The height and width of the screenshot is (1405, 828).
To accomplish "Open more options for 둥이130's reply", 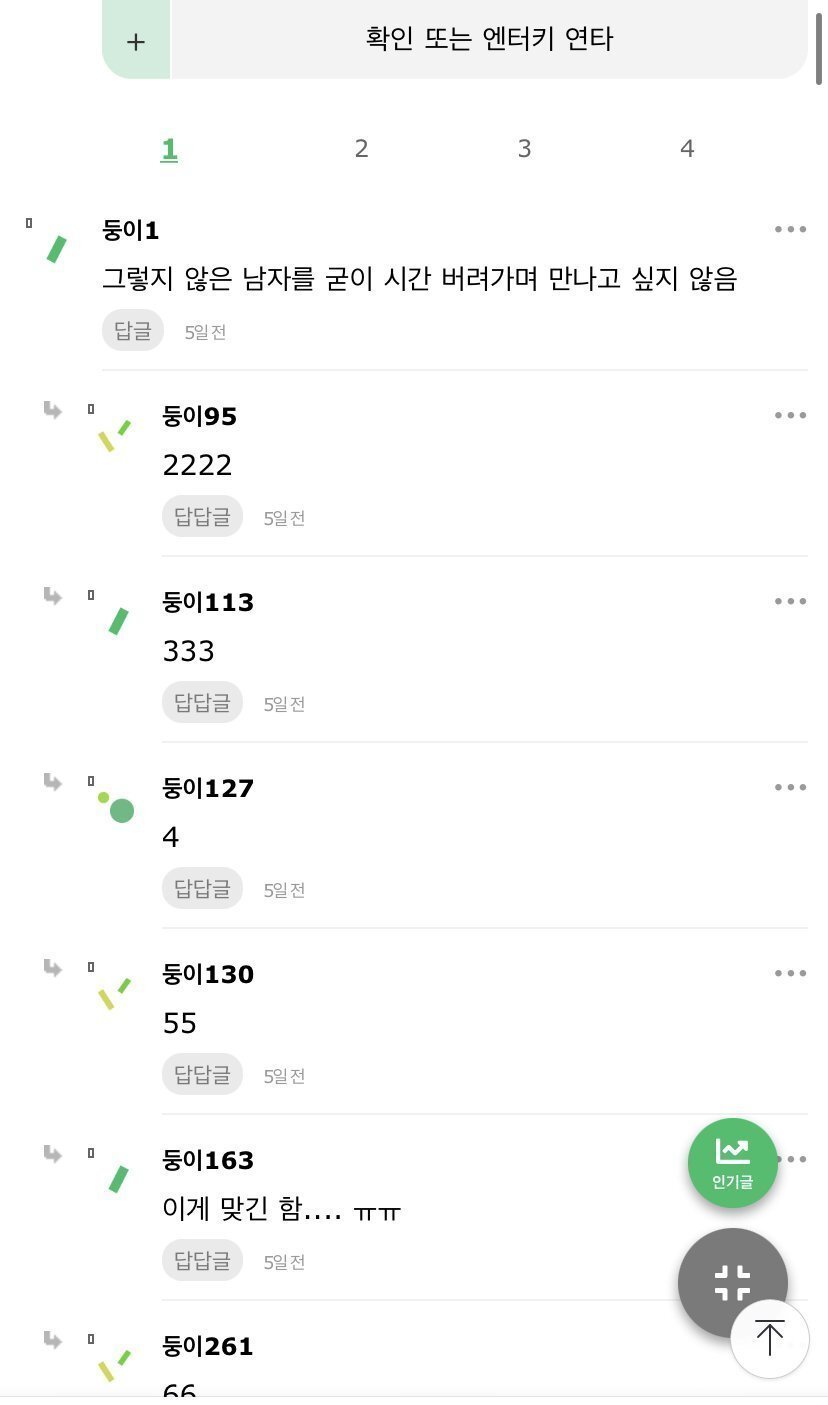I will point(790,973).
